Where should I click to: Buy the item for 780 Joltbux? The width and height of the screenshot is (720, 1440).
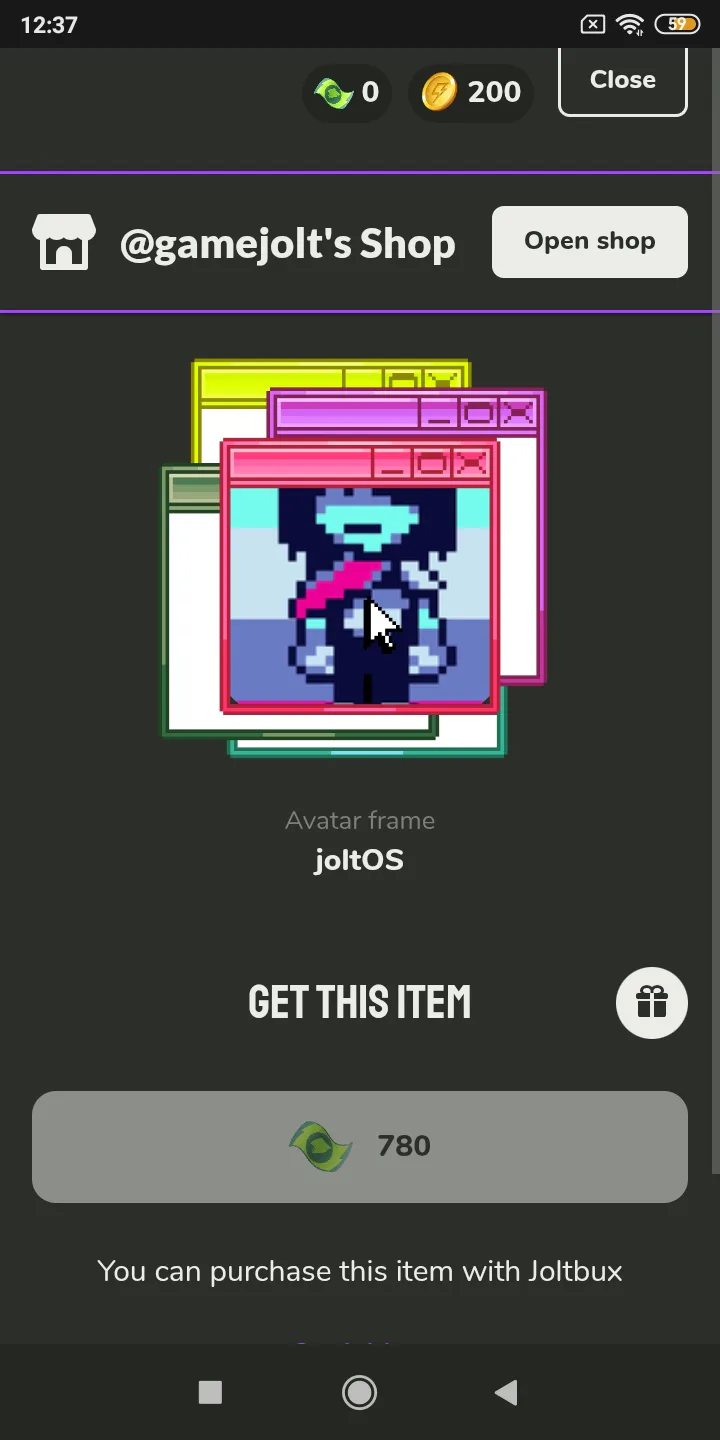coord(360,1146)
